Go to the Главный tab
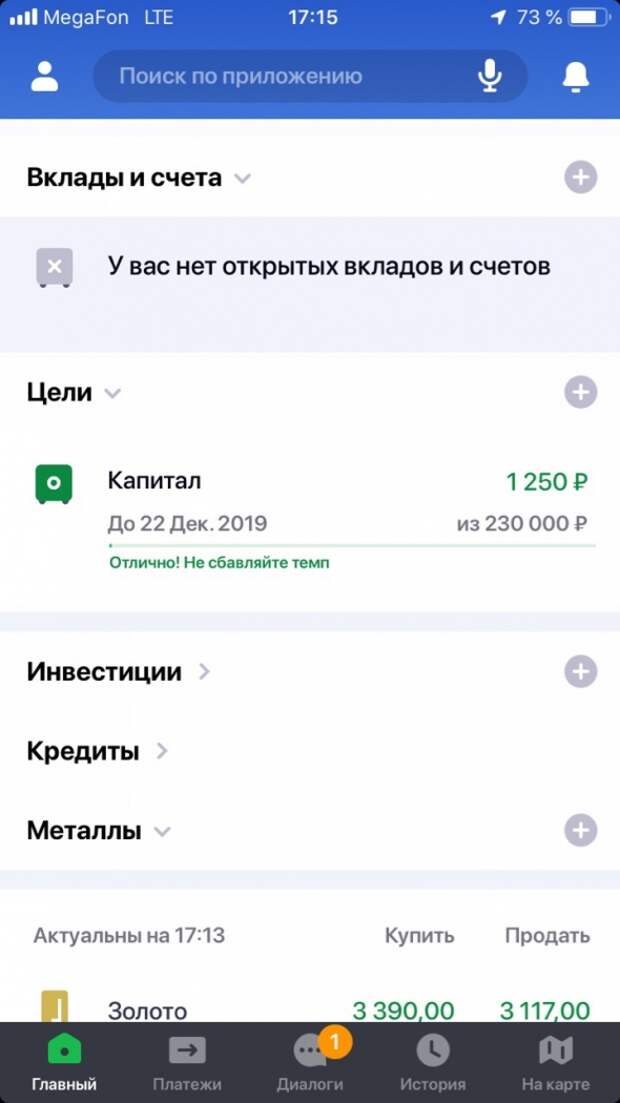Viewport: 620px width, 1103px height. [64, 1063]
